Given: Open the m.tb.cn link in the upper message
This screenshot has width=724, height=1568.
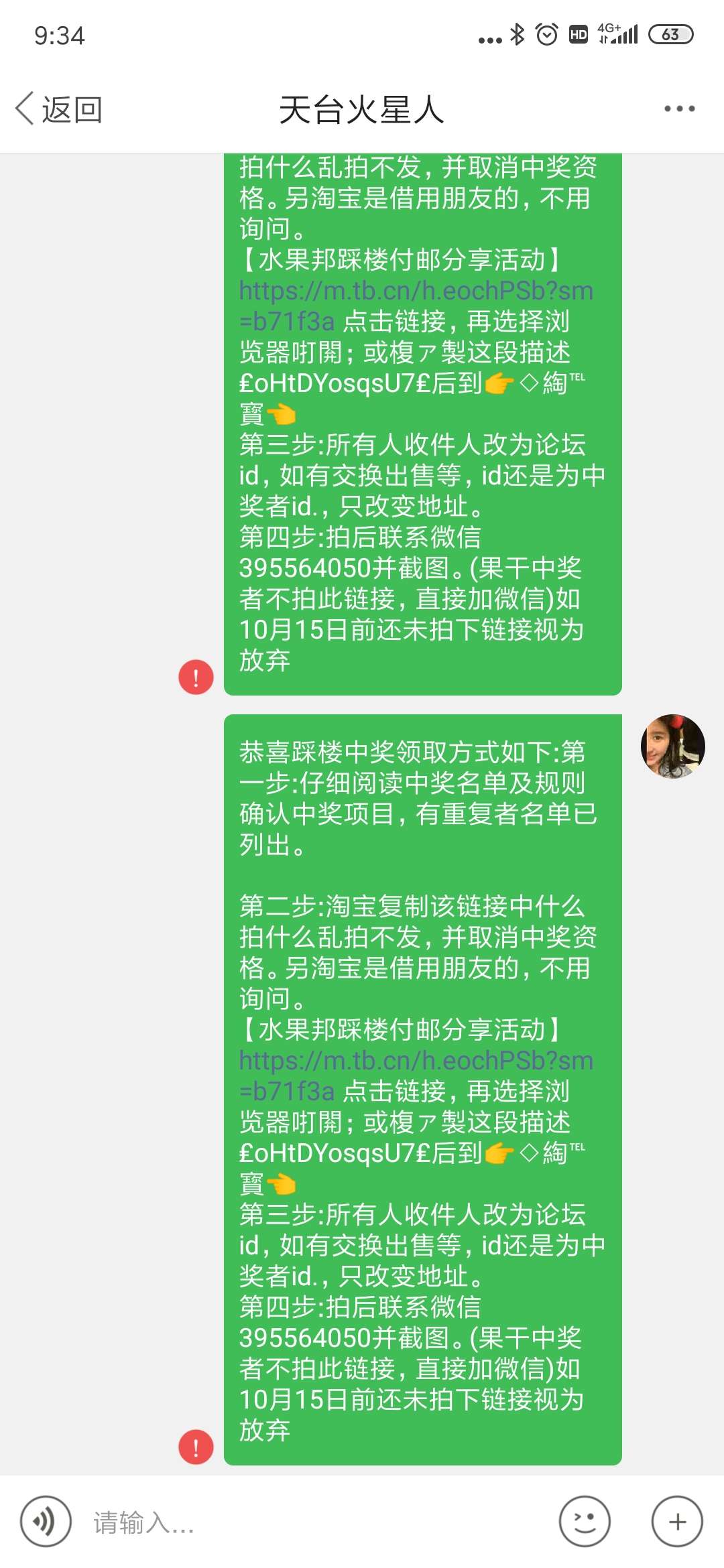Looking at the screenshot, I should click(416, 306).
